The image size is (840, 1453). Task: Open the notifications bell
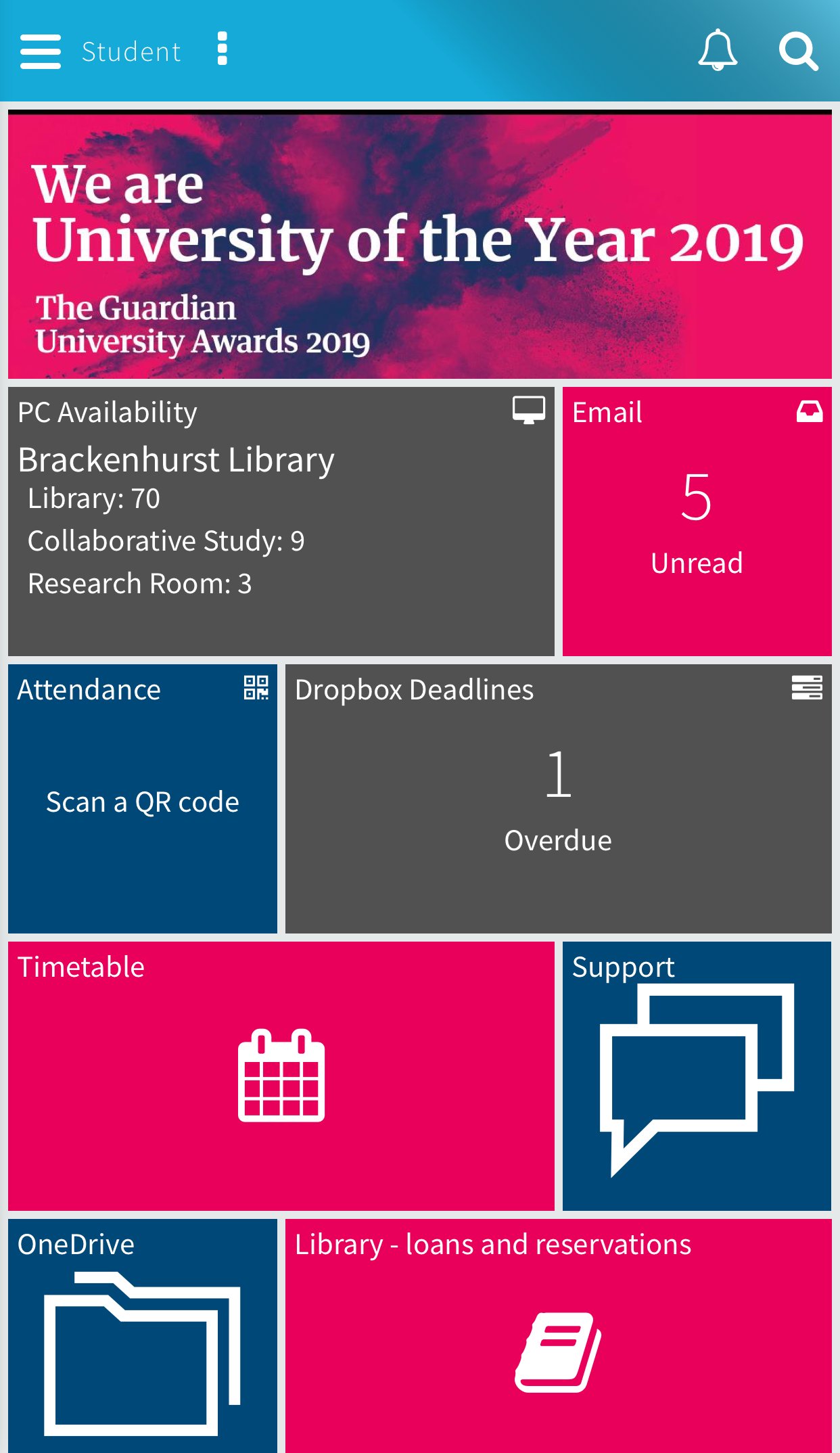click(717, 51)
